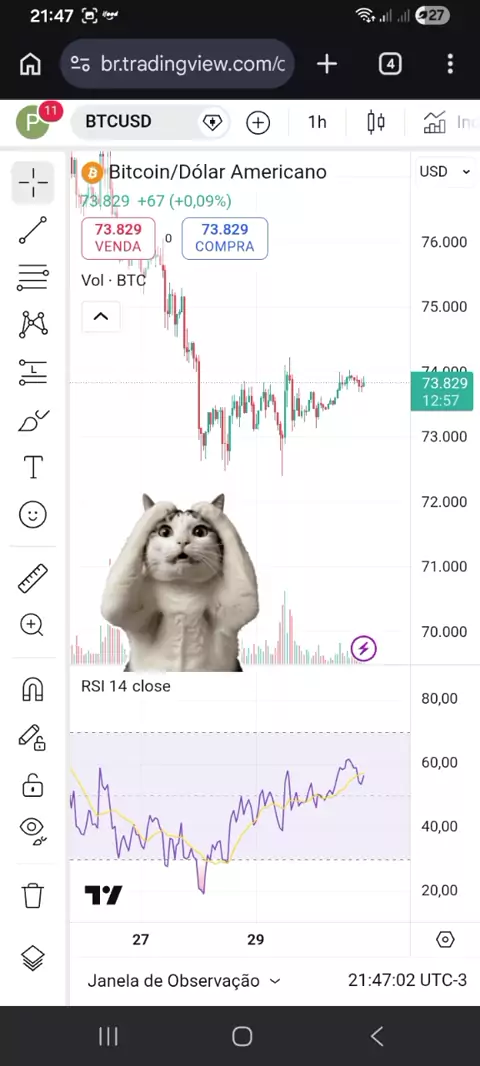Image resolution: width=480 pixels, height=1066 pixels.
Task: Select the text annotation tool
Action: pos(33,467)
